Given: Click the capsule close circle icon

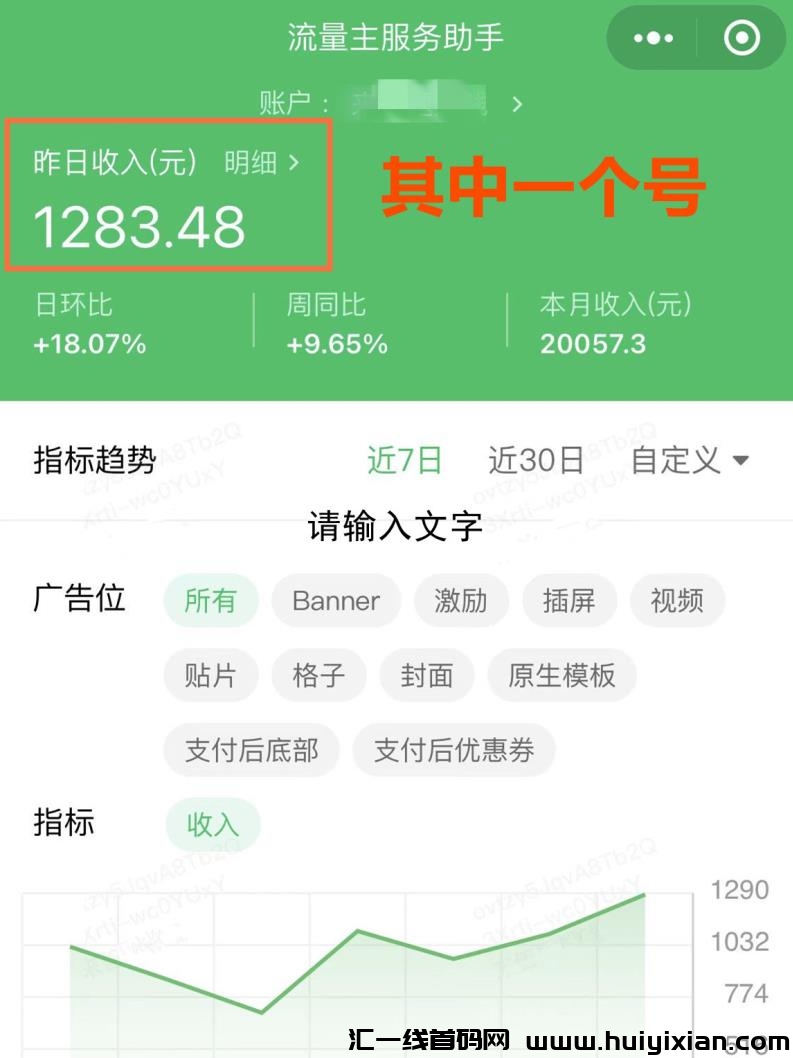Looking at the screenshot, I should (x=741, y=38).
